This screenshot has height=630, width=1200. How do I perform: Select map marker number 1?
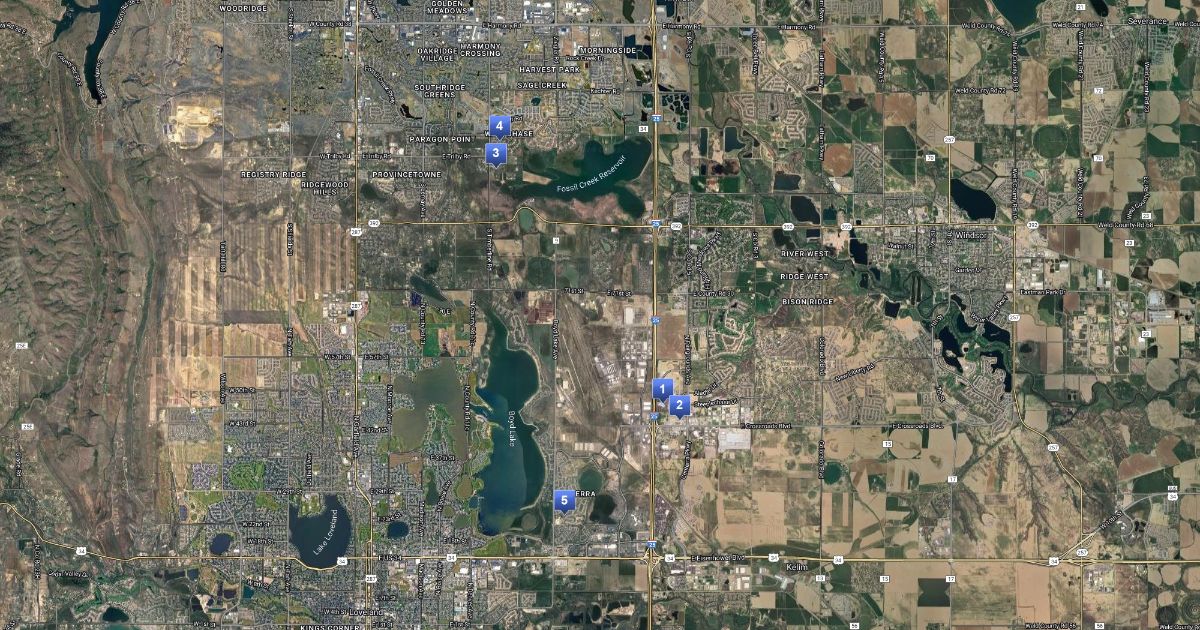point(661,389)
